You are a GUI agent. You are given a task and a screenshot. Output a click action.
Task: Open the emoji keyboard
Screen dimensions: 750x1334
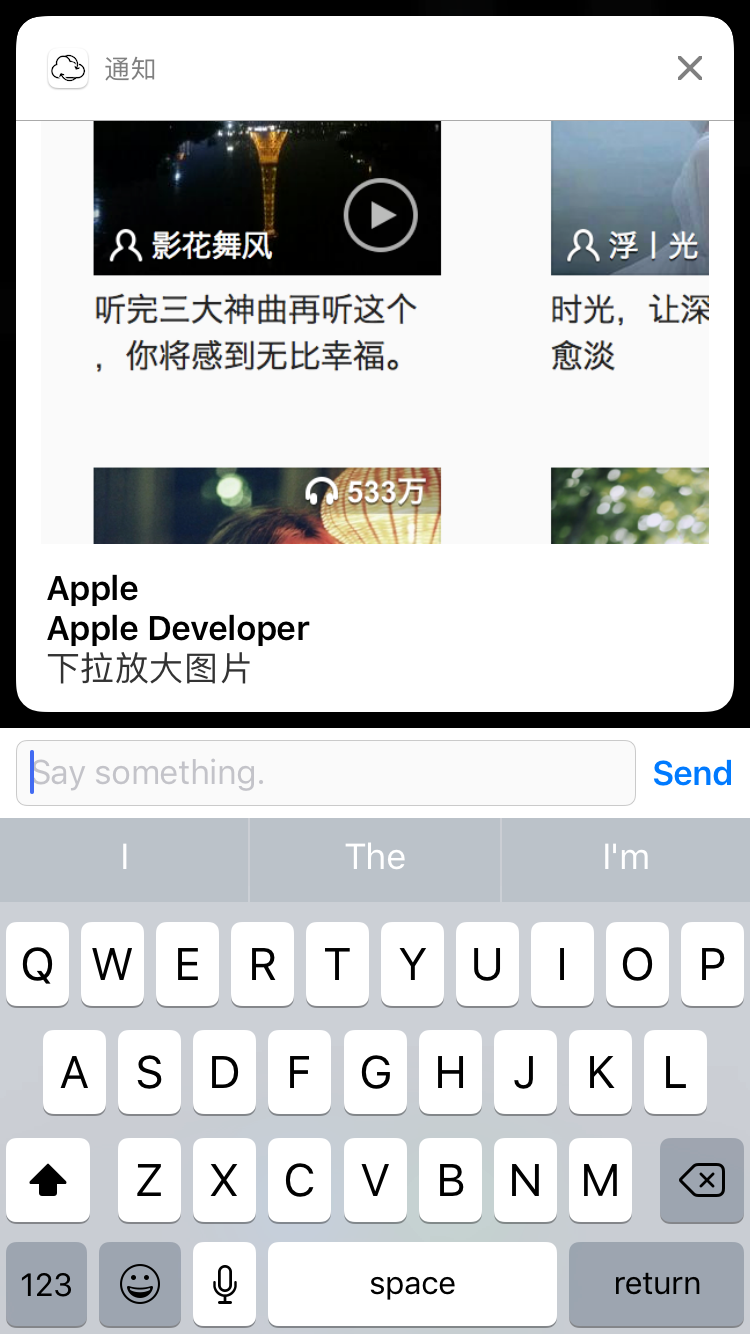tap(140, 1284)
